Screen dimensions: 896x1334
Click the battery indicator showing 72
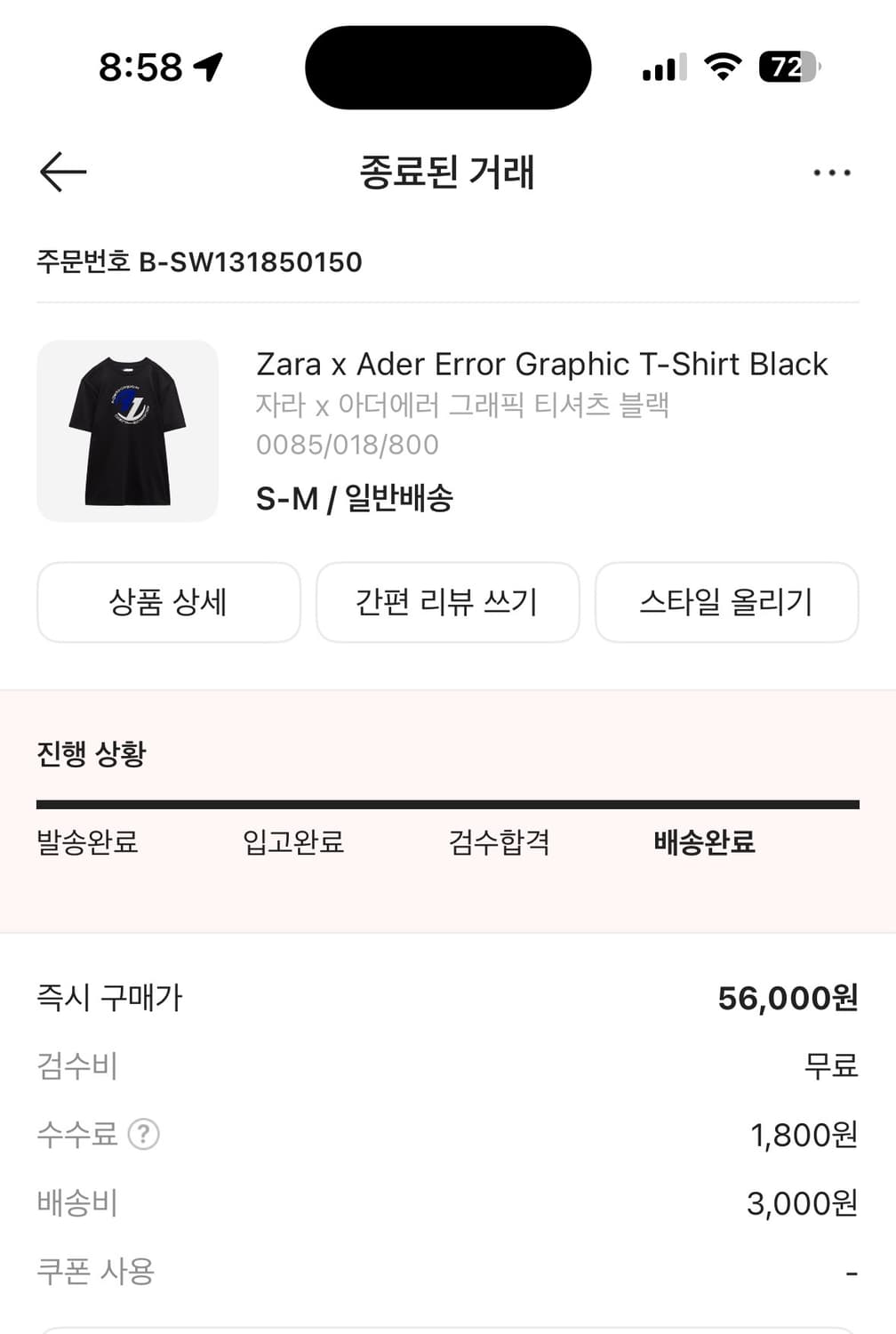789,67
